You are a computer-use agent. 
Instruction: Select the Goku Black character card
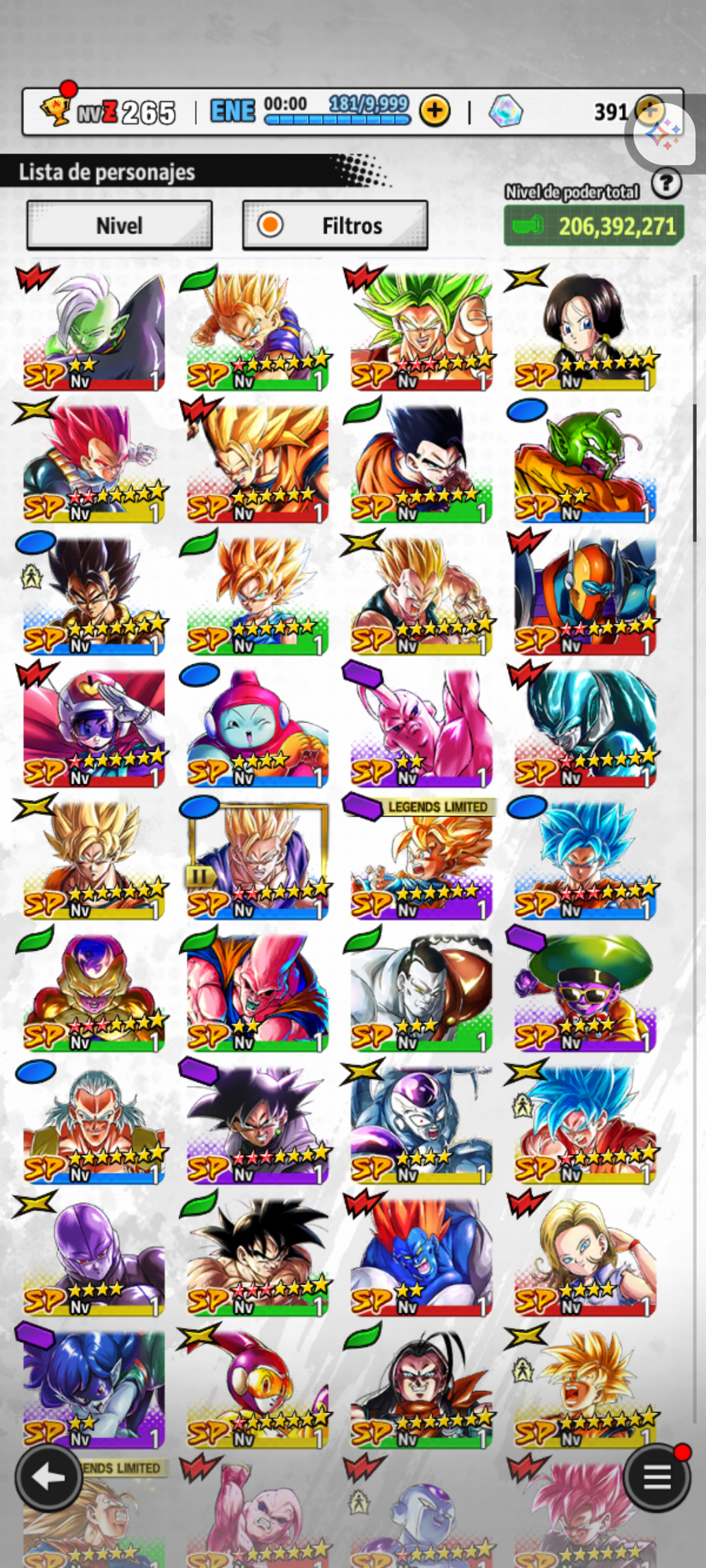258,1122
